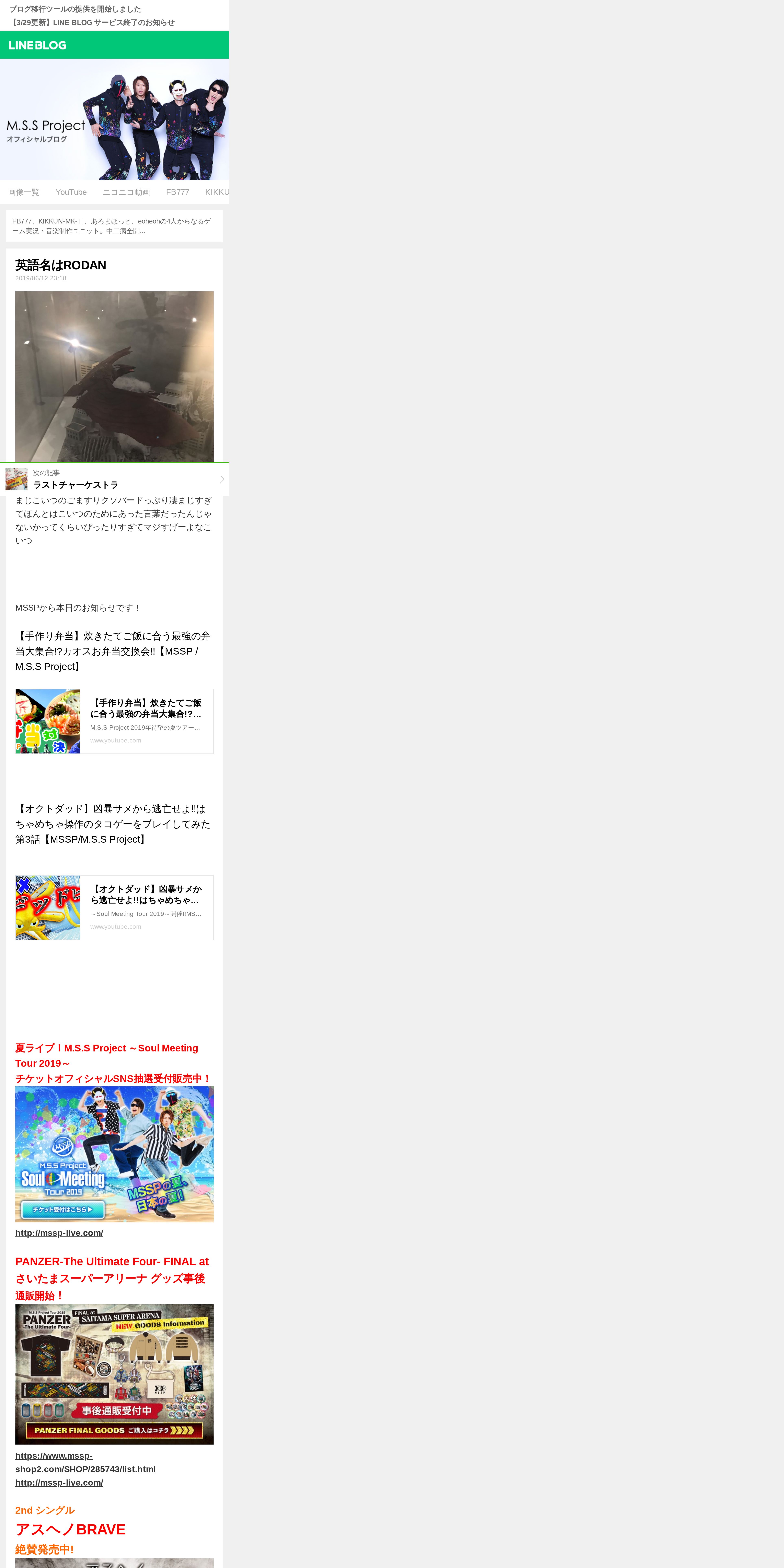Tap the Soul Meeting Tour 2019 banner
This screenshot has height=1568, width=784.
(114, 1154)
